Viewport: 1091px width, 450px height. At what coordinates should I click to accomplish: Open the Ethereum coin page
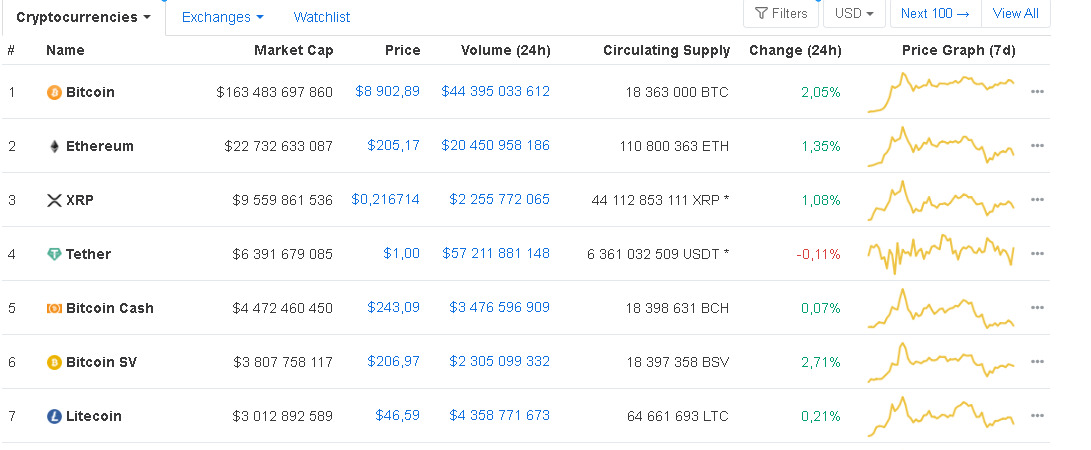click(x=99, y=146)
